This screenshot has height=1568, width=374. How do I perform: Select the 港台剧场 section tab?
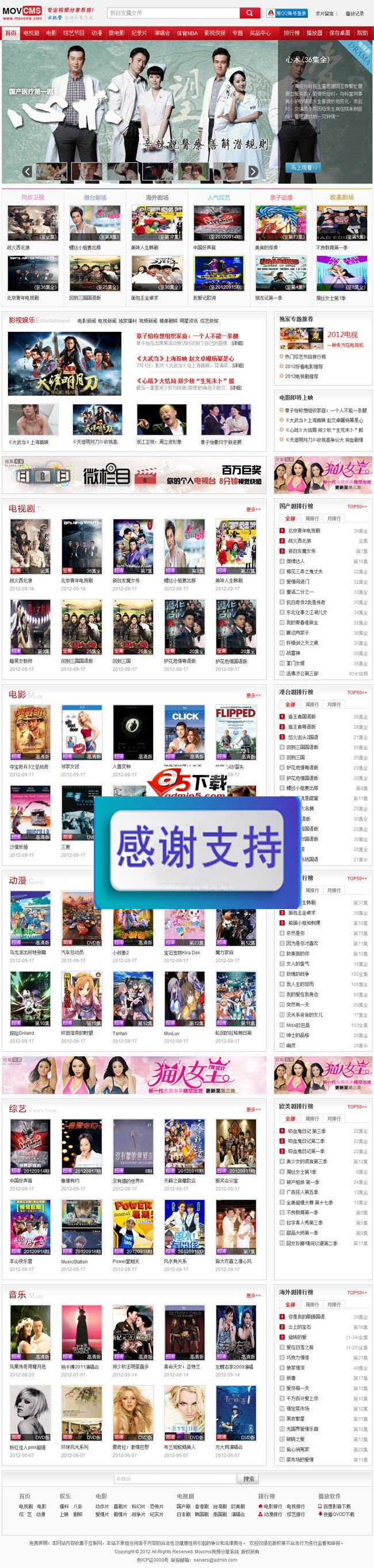(x=95, y=197)
